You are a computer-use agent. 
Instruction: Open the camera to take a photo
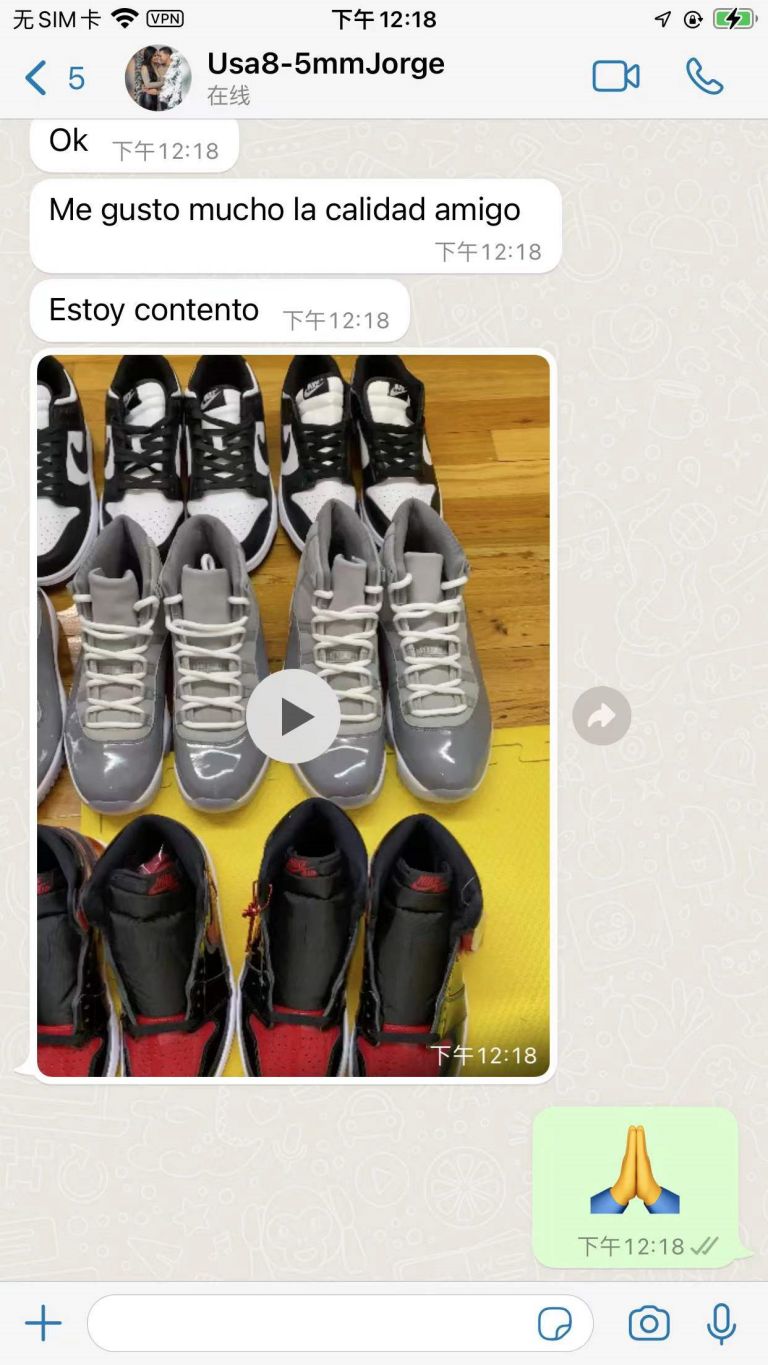[x=649, y=1324]
